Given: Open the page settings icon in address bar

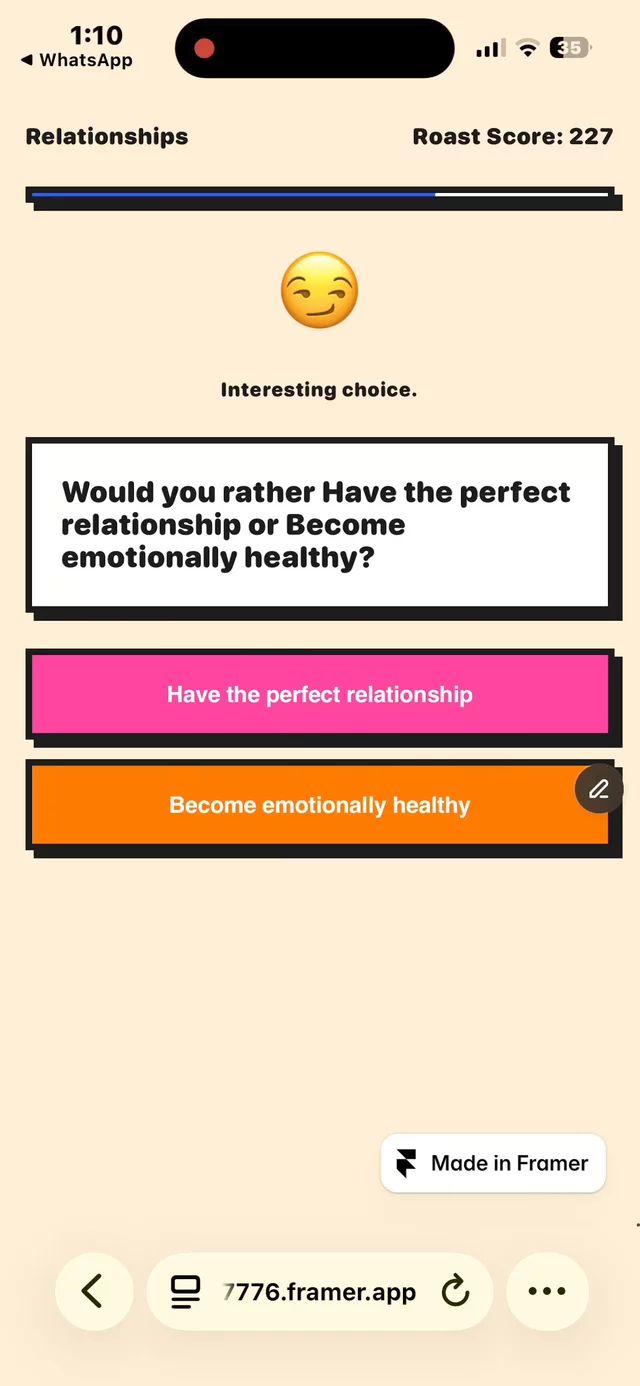Looking at the screenshot, I should (185, 1292).
